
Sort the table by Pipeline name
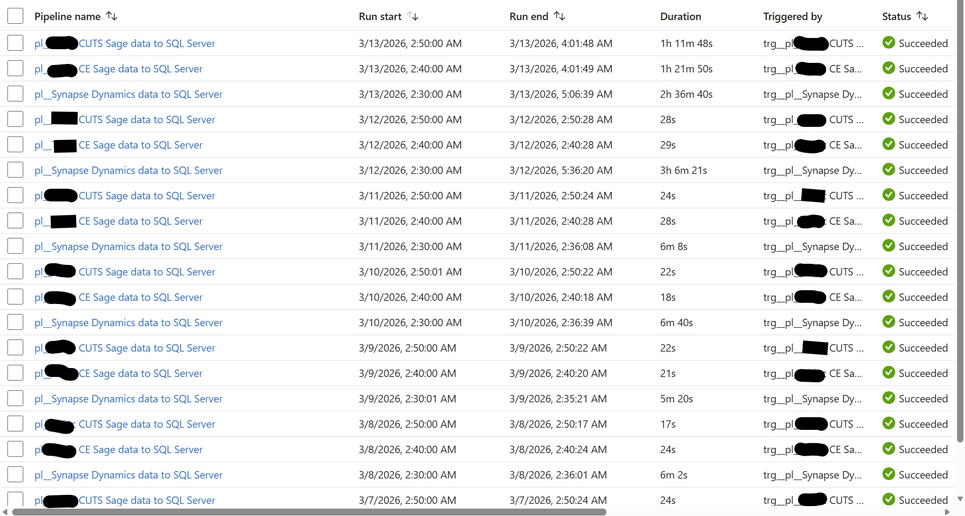112,17
